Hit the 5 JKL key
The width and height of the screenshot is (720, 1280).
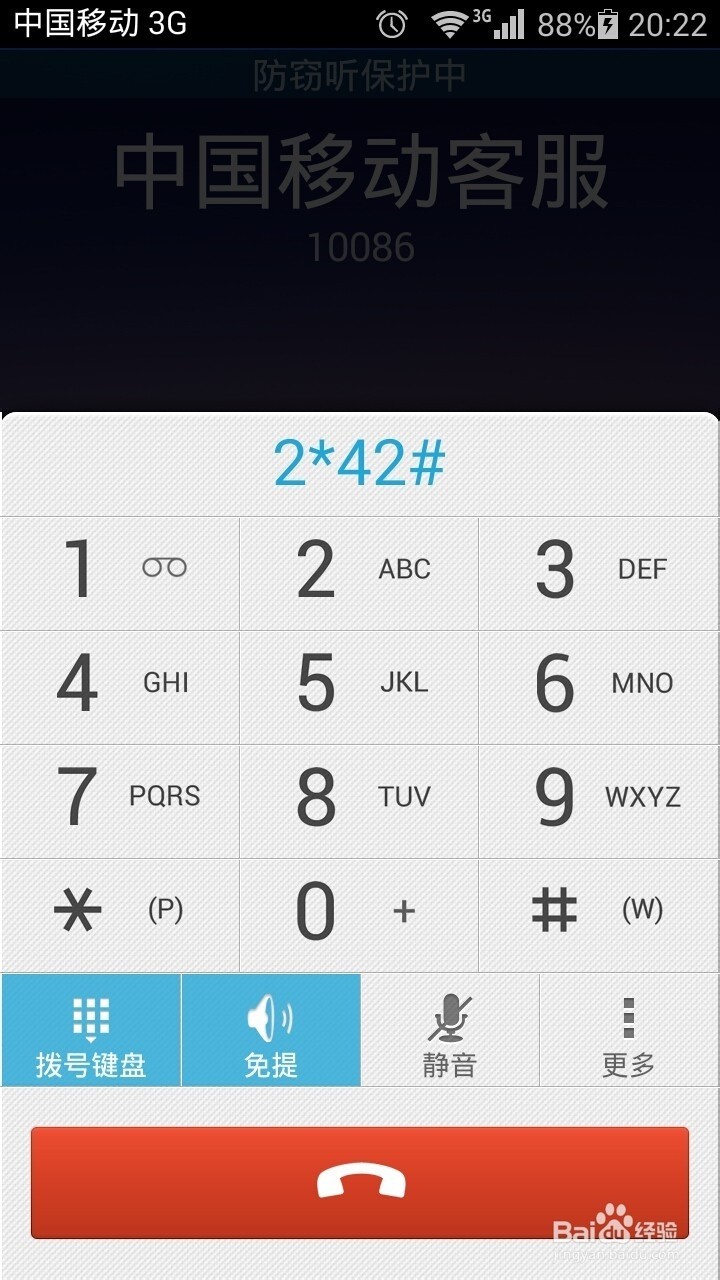[360, 687]
